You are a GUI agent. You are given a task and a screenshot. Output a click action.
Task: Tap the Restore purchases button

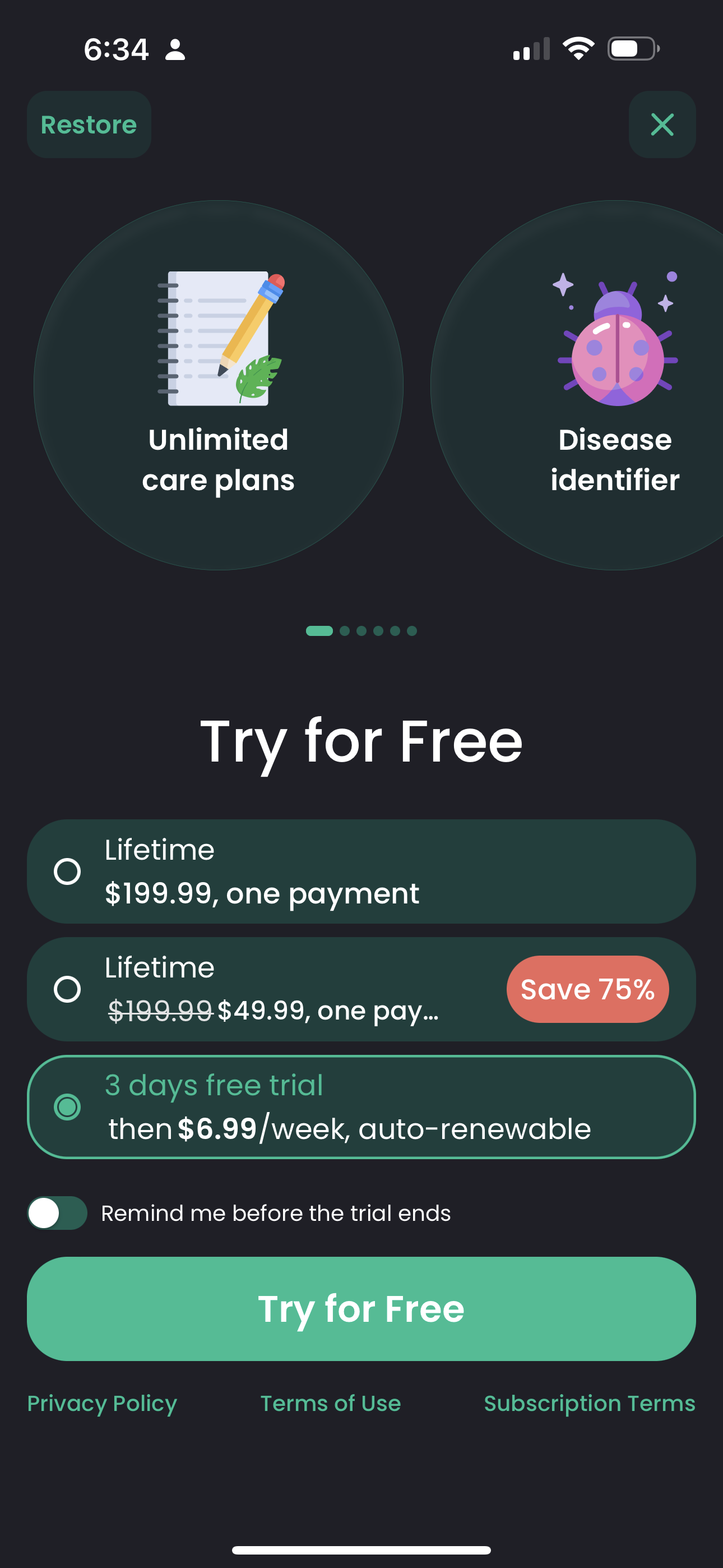[89, 125]
